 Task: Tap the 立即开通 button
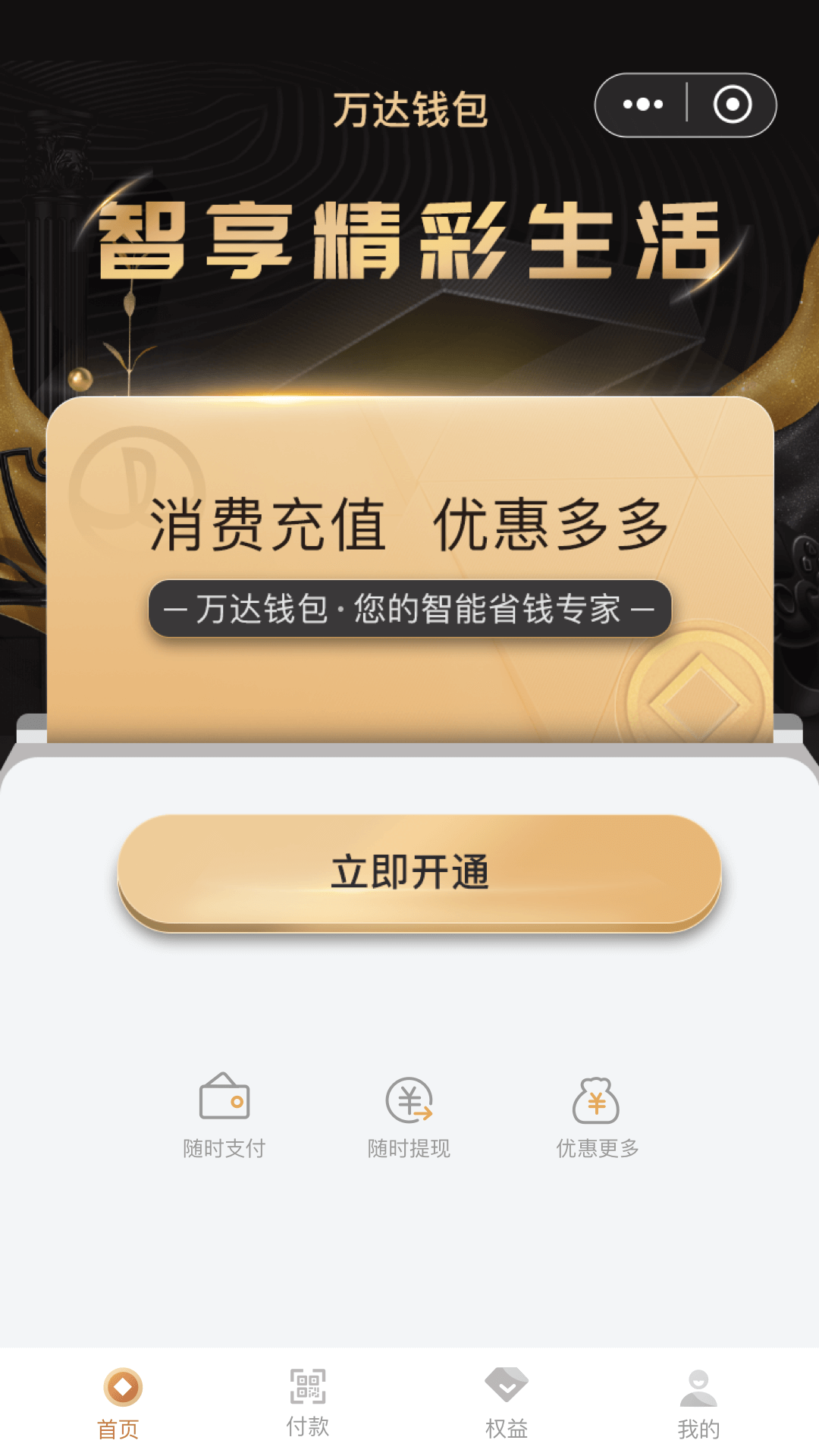[x=419, y=871]
